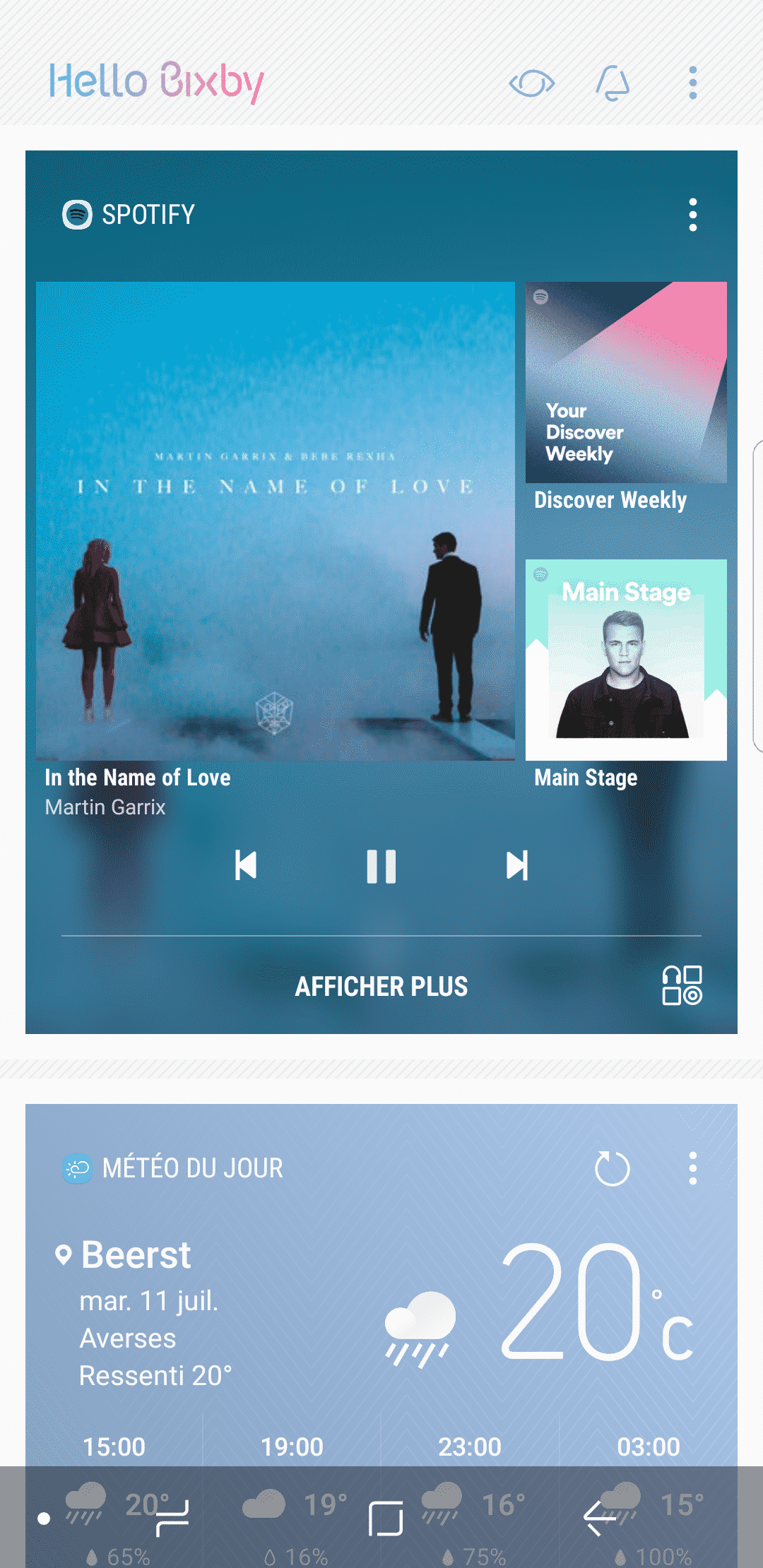Open the Spotify app shortcut icon
The height and width of the screenshot is (1568, 763).
682,985
